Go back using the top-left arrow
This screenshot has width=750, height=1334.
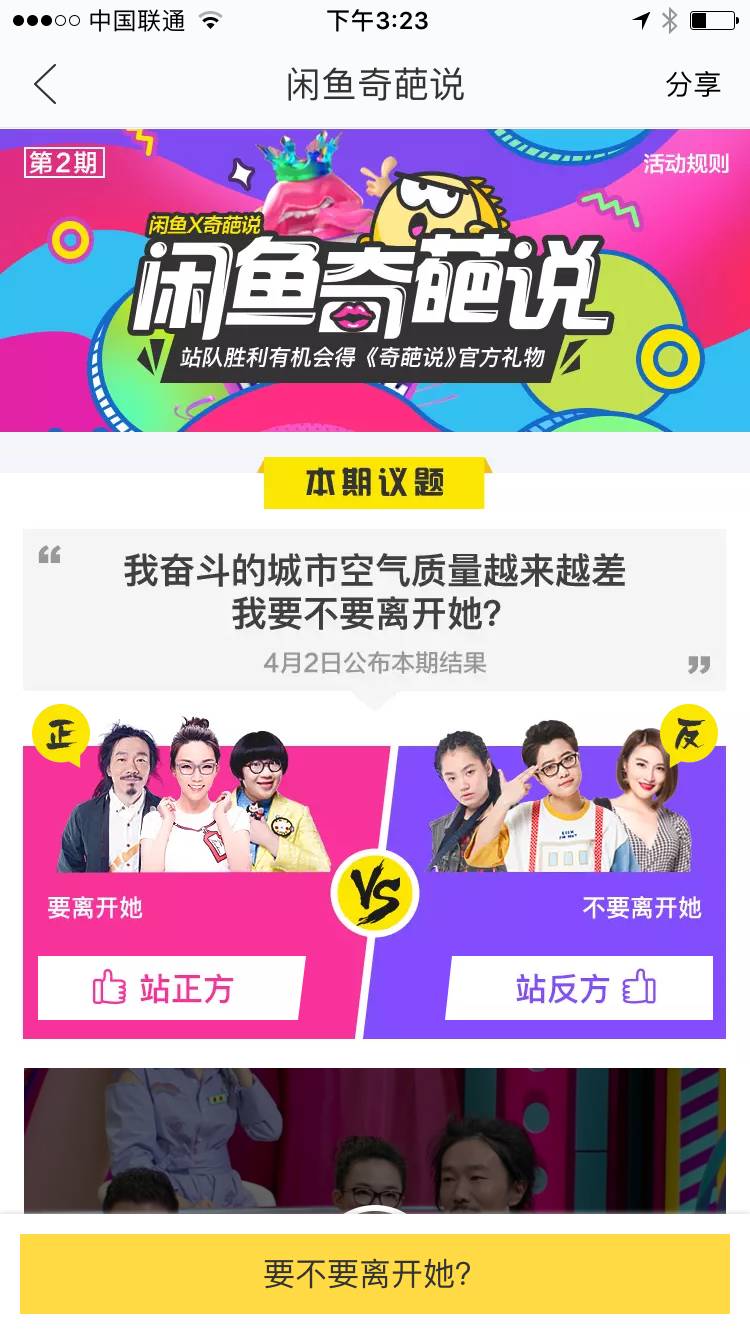pyautogui.click(x=46, y=85)
